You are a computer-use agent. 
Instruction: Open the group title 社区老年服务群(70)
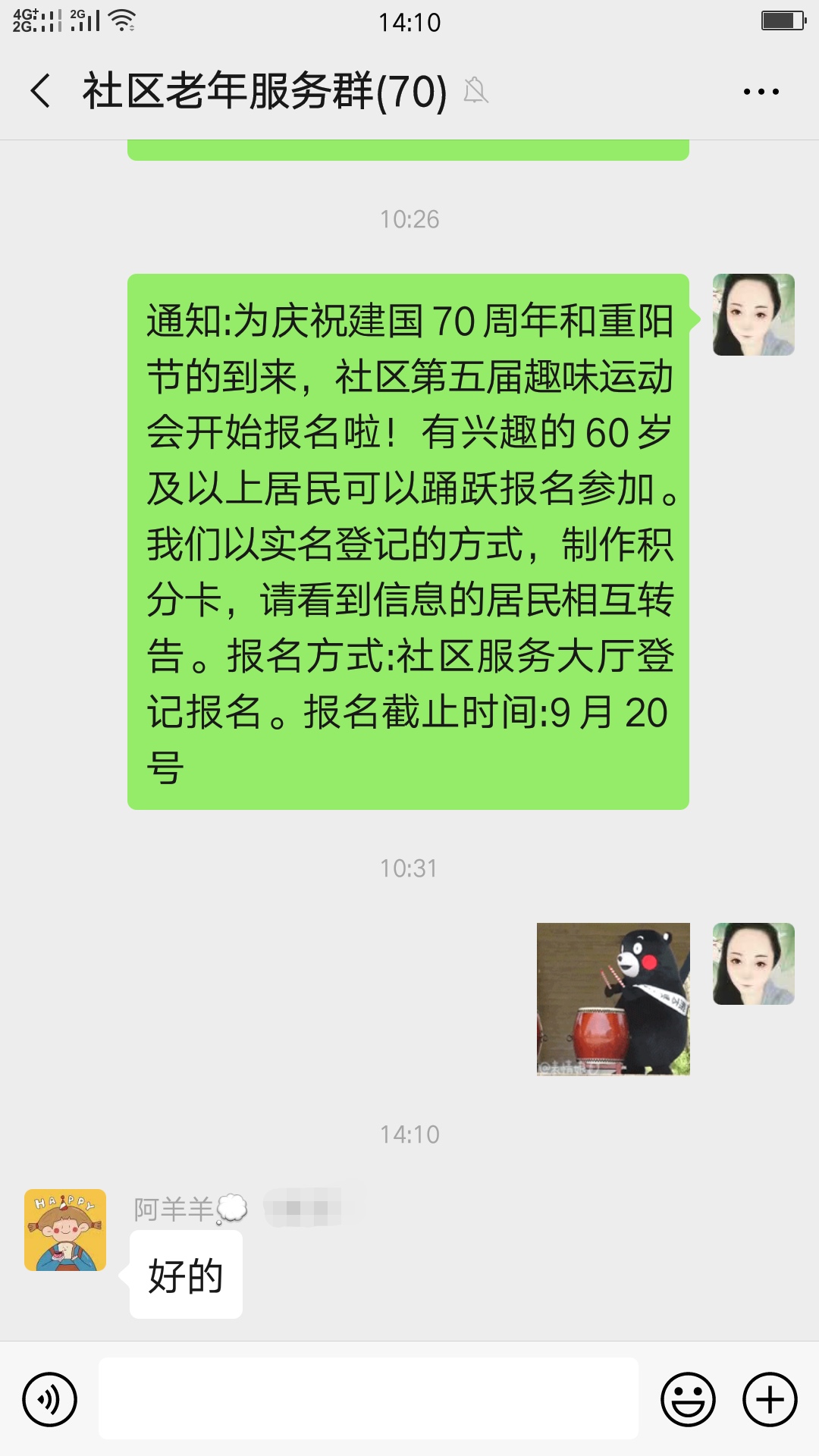[262, 91]
